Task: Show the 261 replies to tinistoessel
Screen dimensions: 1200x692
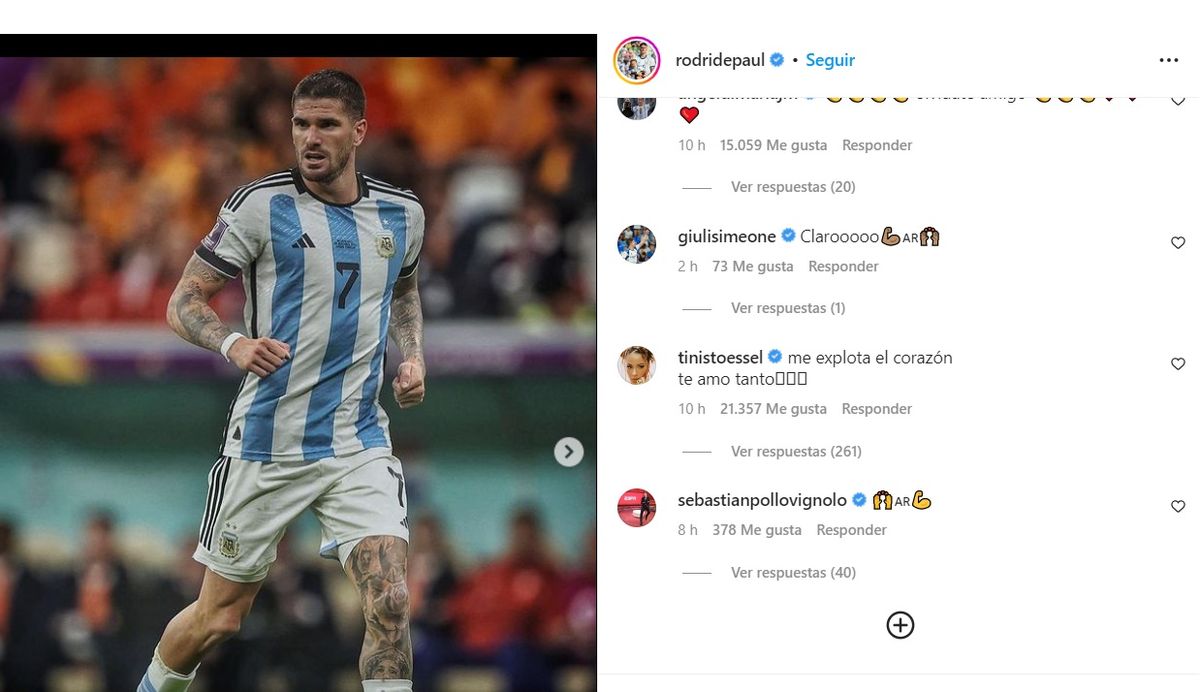Action: pyautogui.click(x=795, y=451)
